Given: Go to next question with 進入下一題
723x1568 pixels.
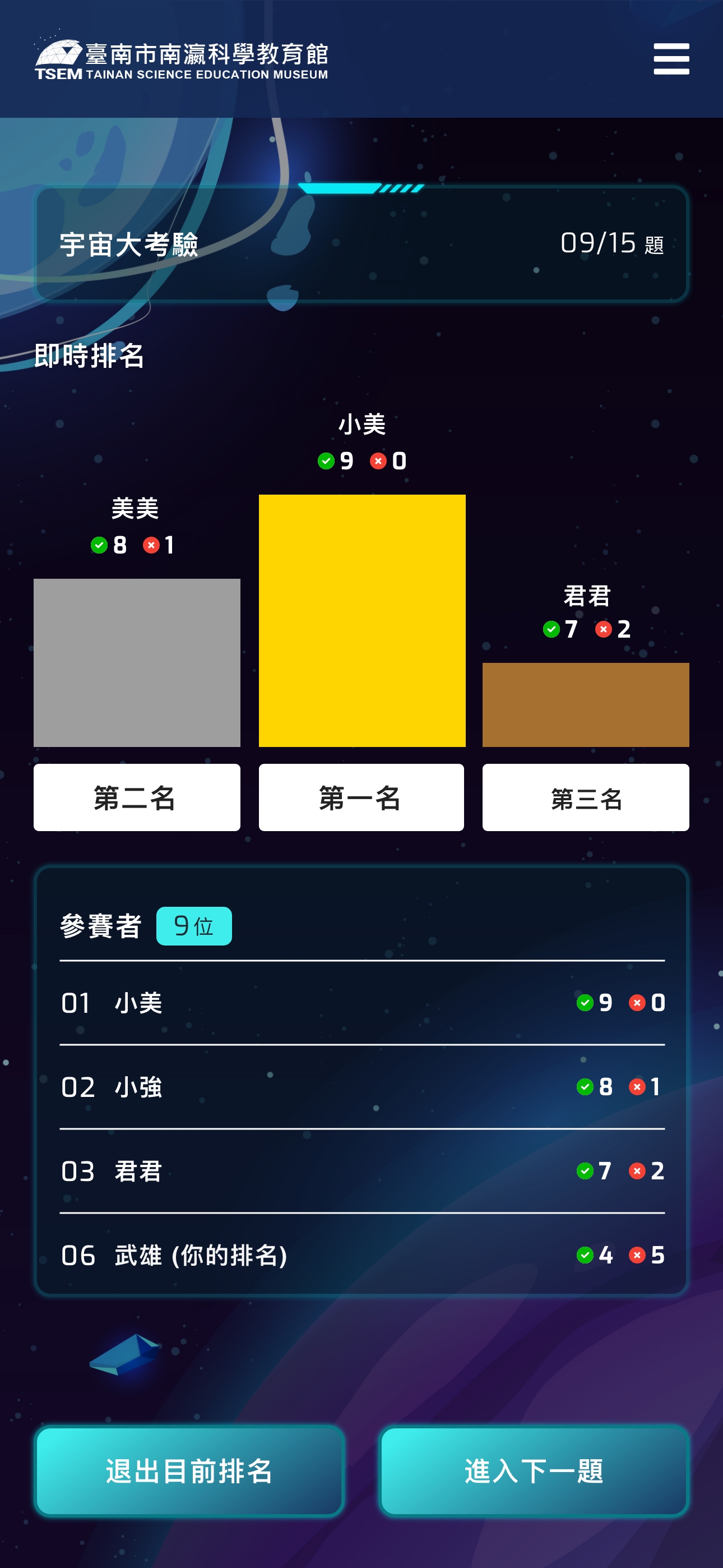Looking at the screenshot, I should [x=534, y=1470].
